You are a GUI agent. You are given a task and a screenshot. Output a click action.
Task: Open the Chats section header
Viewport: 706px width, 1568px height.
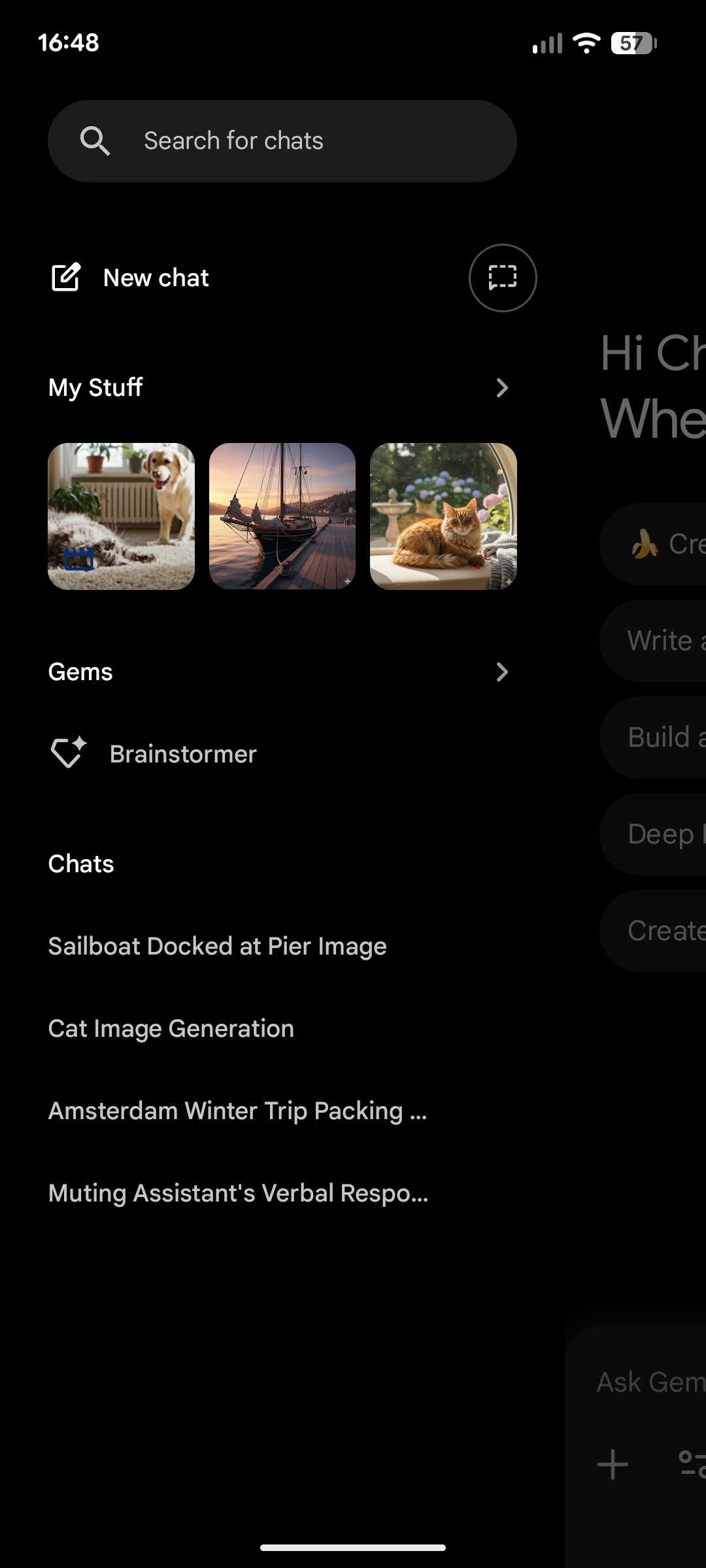(x=80, y=863)
